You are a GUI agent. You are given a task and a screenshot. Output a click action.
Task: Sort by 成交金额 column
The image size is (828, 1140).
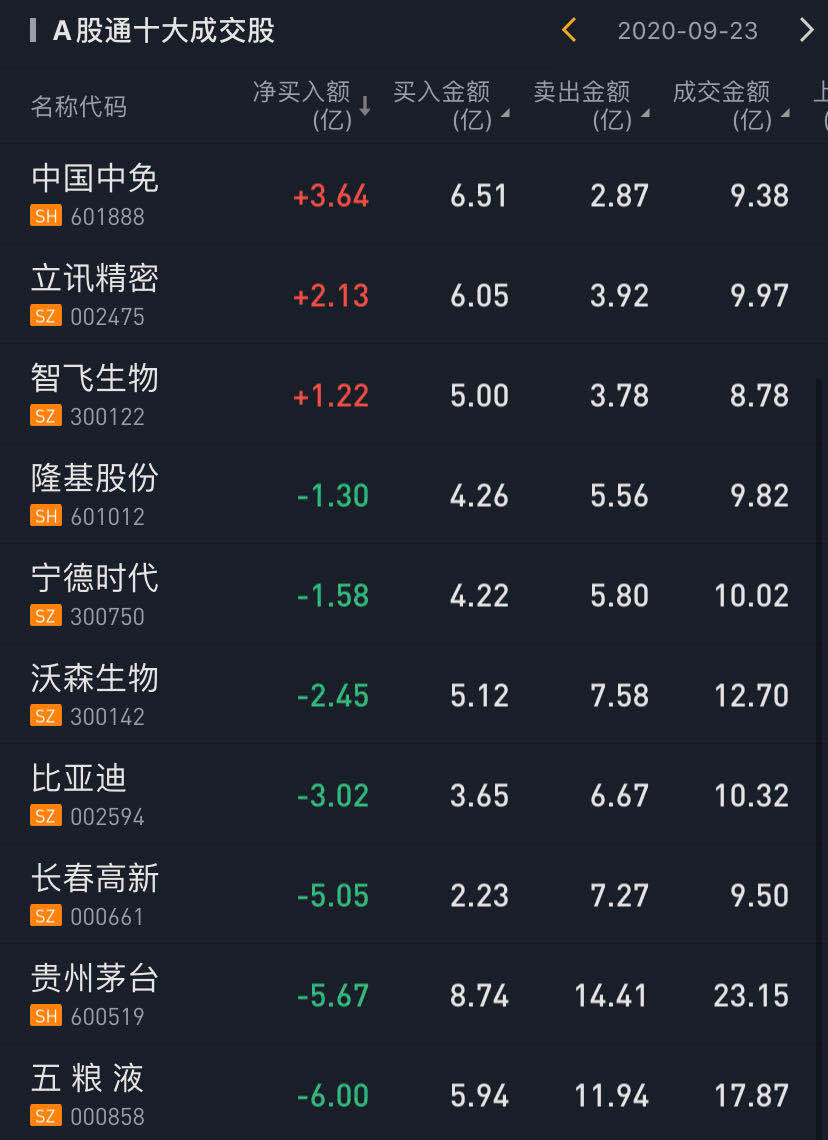pyautogui.click(x=730, y=105)
